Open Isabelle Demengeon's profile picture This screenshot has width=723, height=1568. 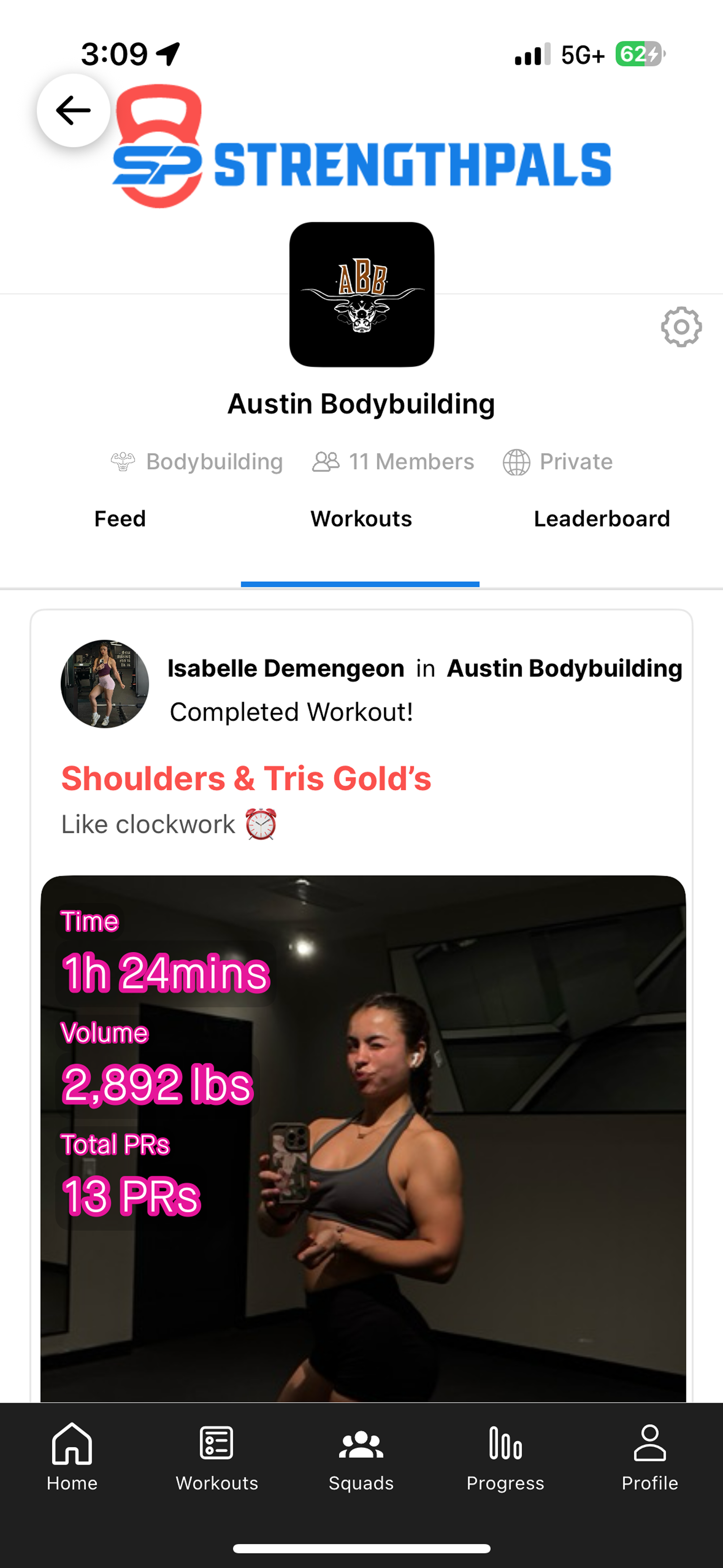105,684
